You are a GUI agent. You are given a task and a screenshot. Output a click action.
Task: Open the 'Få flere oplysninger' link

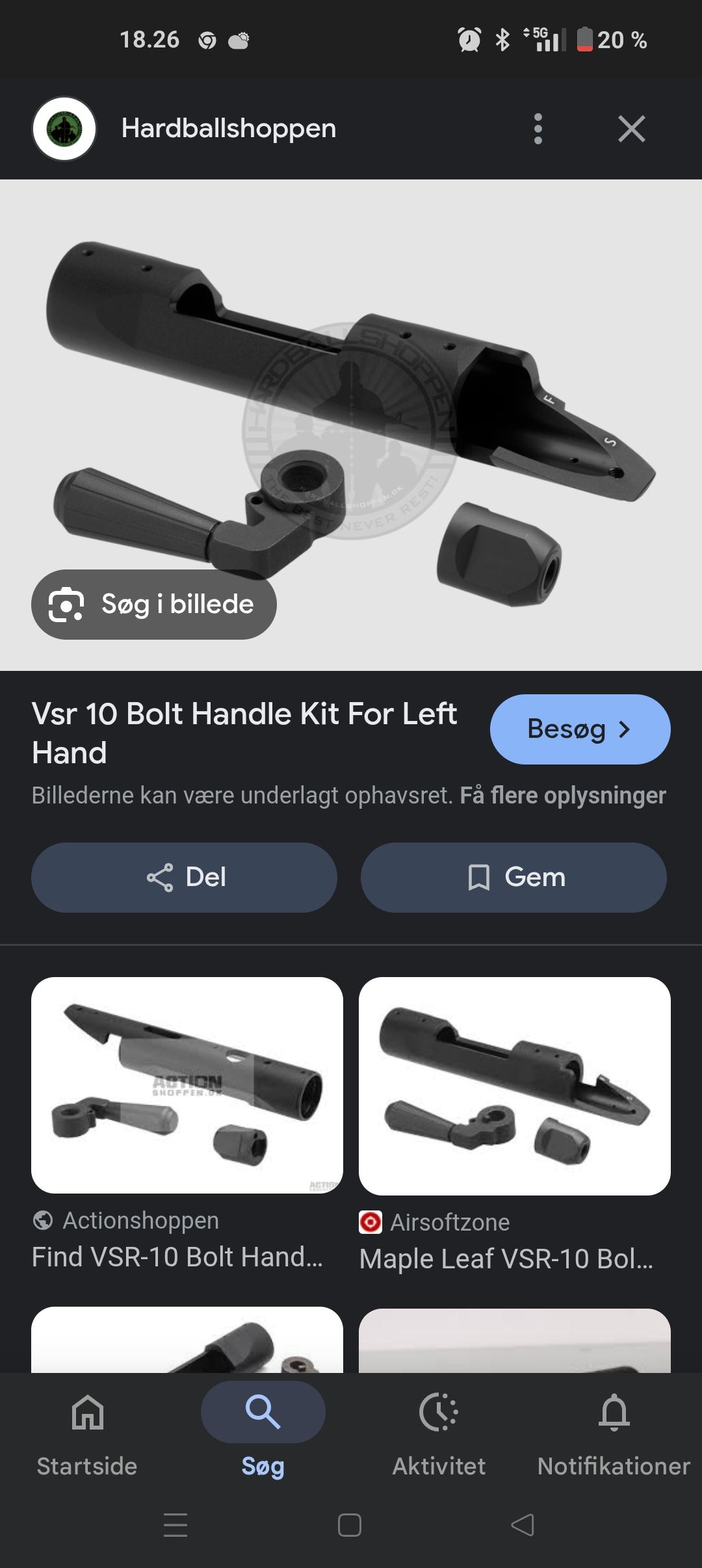pyautogui.click(x=563, y=796)
